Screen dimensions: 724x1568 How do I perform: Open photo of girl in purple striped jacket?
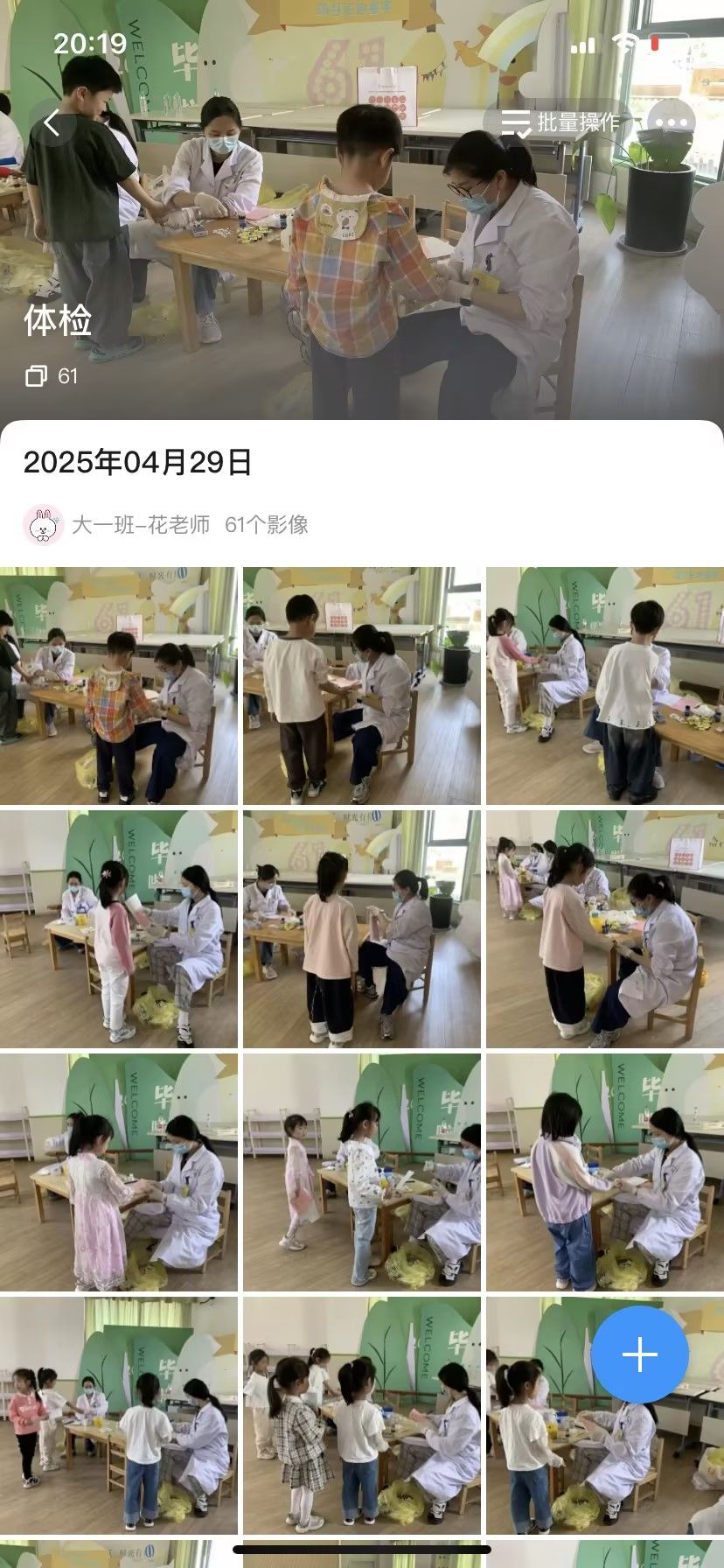coord(605,1172)
